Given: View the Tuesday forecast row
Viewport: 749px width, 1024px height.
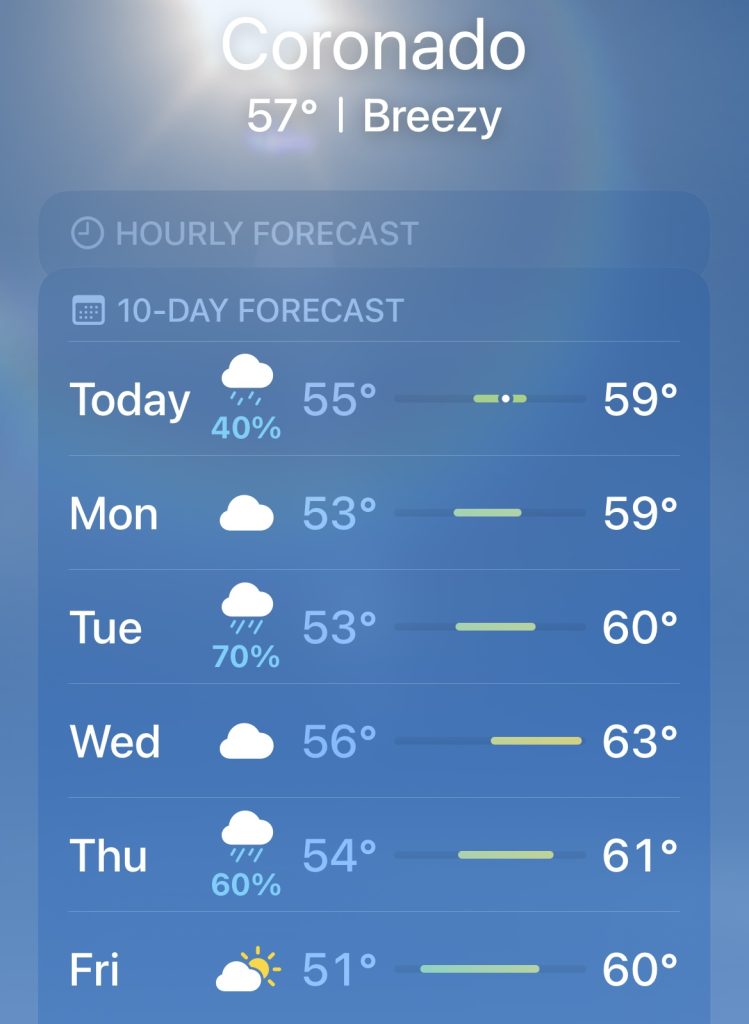Looking at the screenshot, I should click(373, 628).
